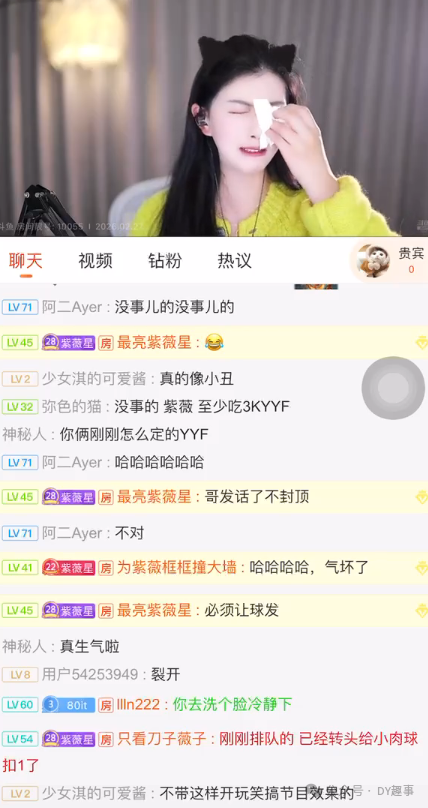The height and width of the screenshot is (808, 428).
Task: Open user 只看刀子薇子's profile
Action: click(x=162, y=739)
